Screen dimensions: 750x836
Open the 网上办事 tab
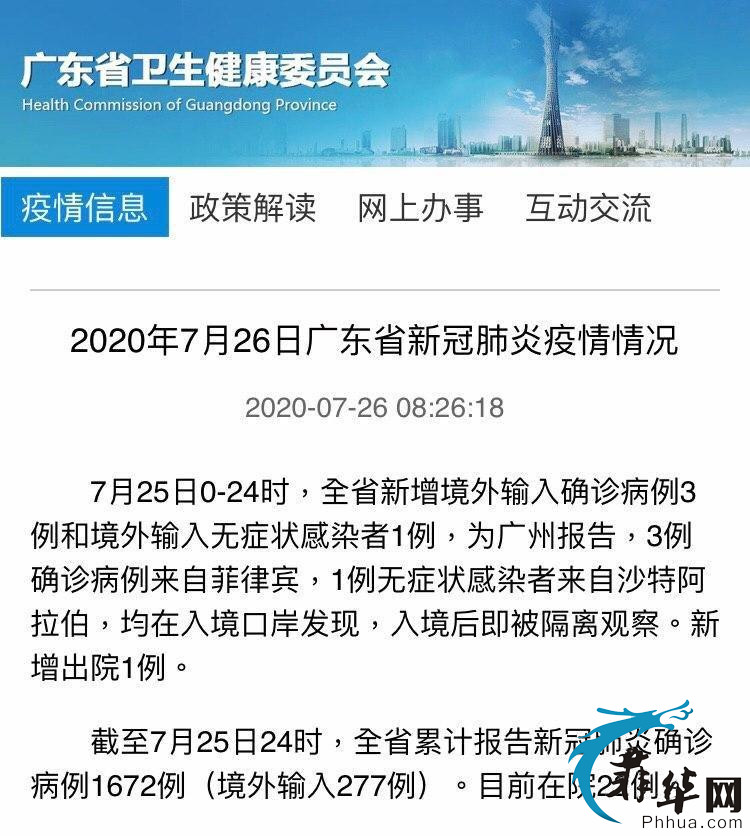[x=420, y=207]
